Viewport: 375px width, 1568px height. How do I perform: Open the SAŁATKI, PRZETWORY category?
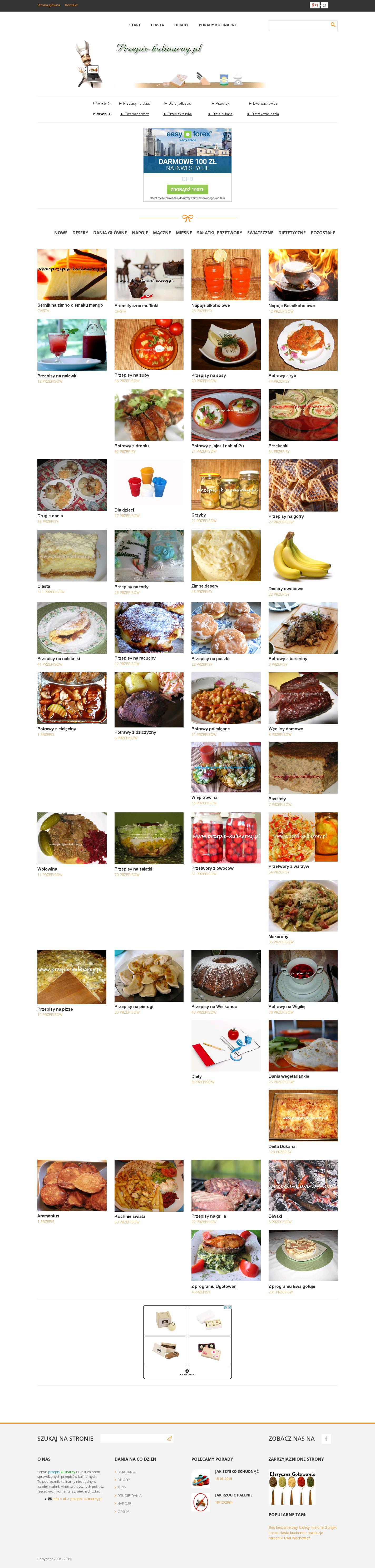pos(220,232)
